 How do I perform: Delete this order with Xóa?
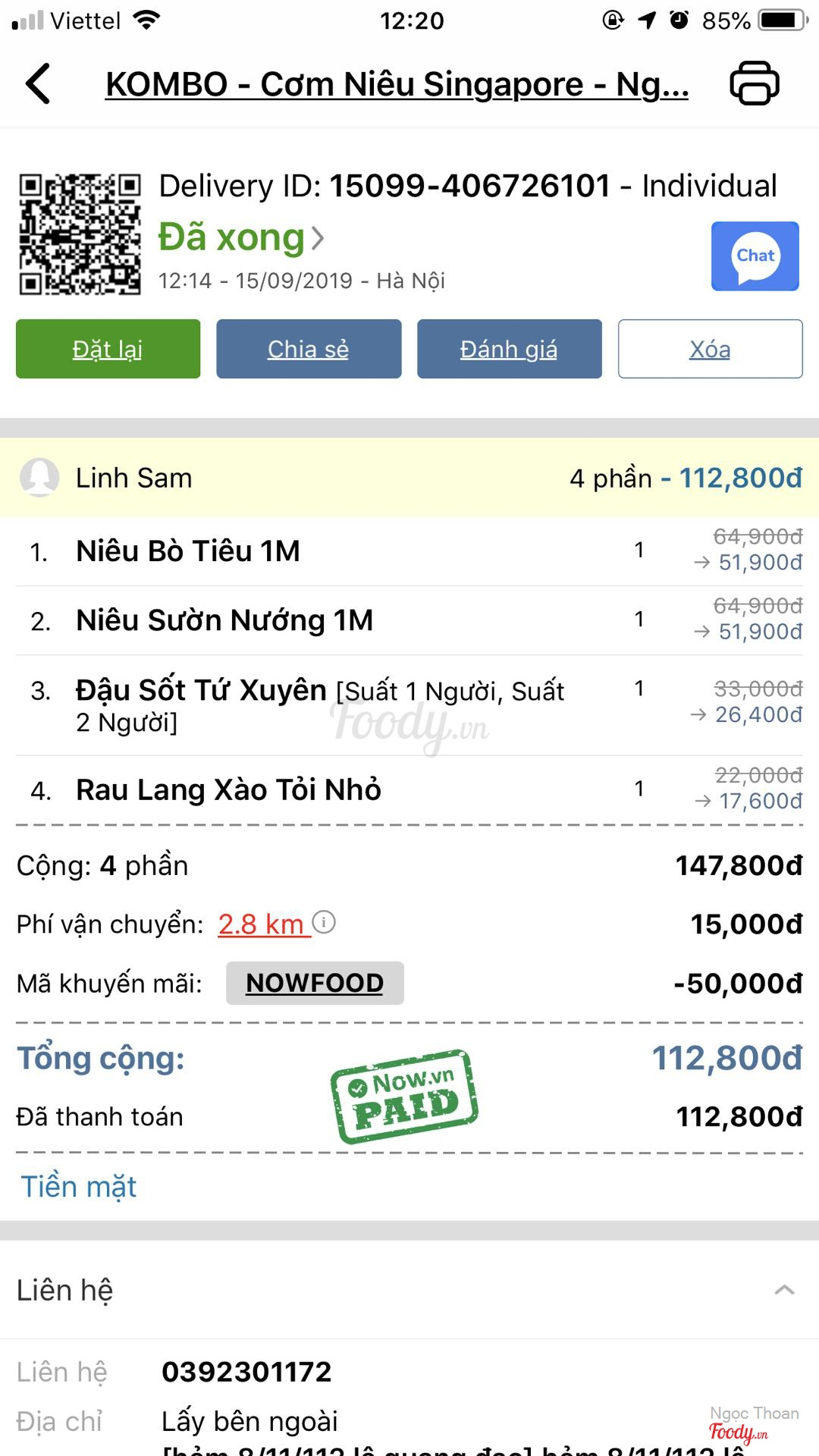coord(710,349)
